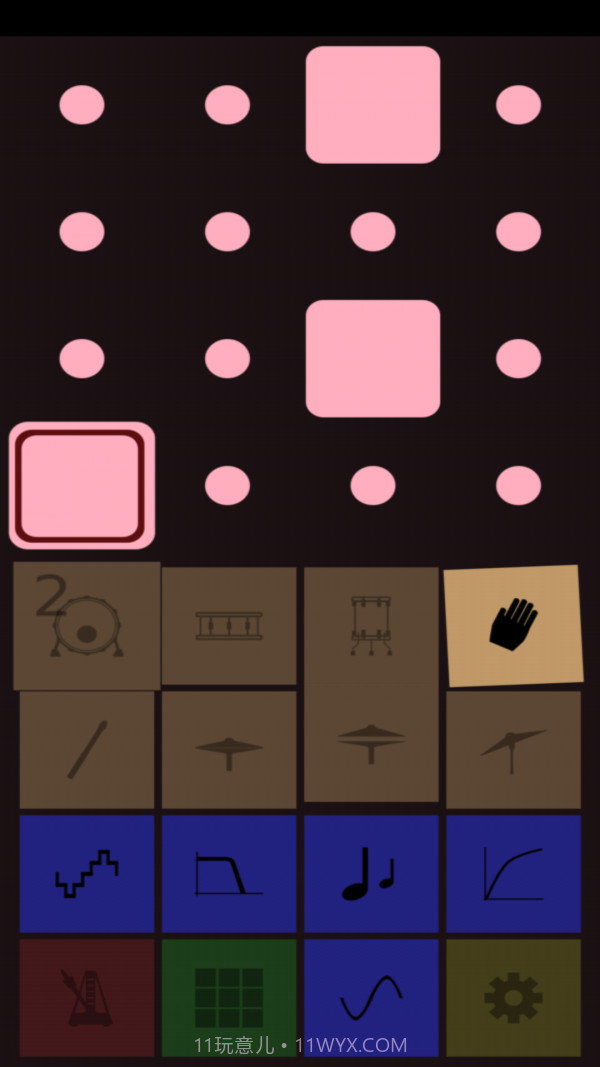Select the bass drum 2 instrument

click(x=87, y=626)
